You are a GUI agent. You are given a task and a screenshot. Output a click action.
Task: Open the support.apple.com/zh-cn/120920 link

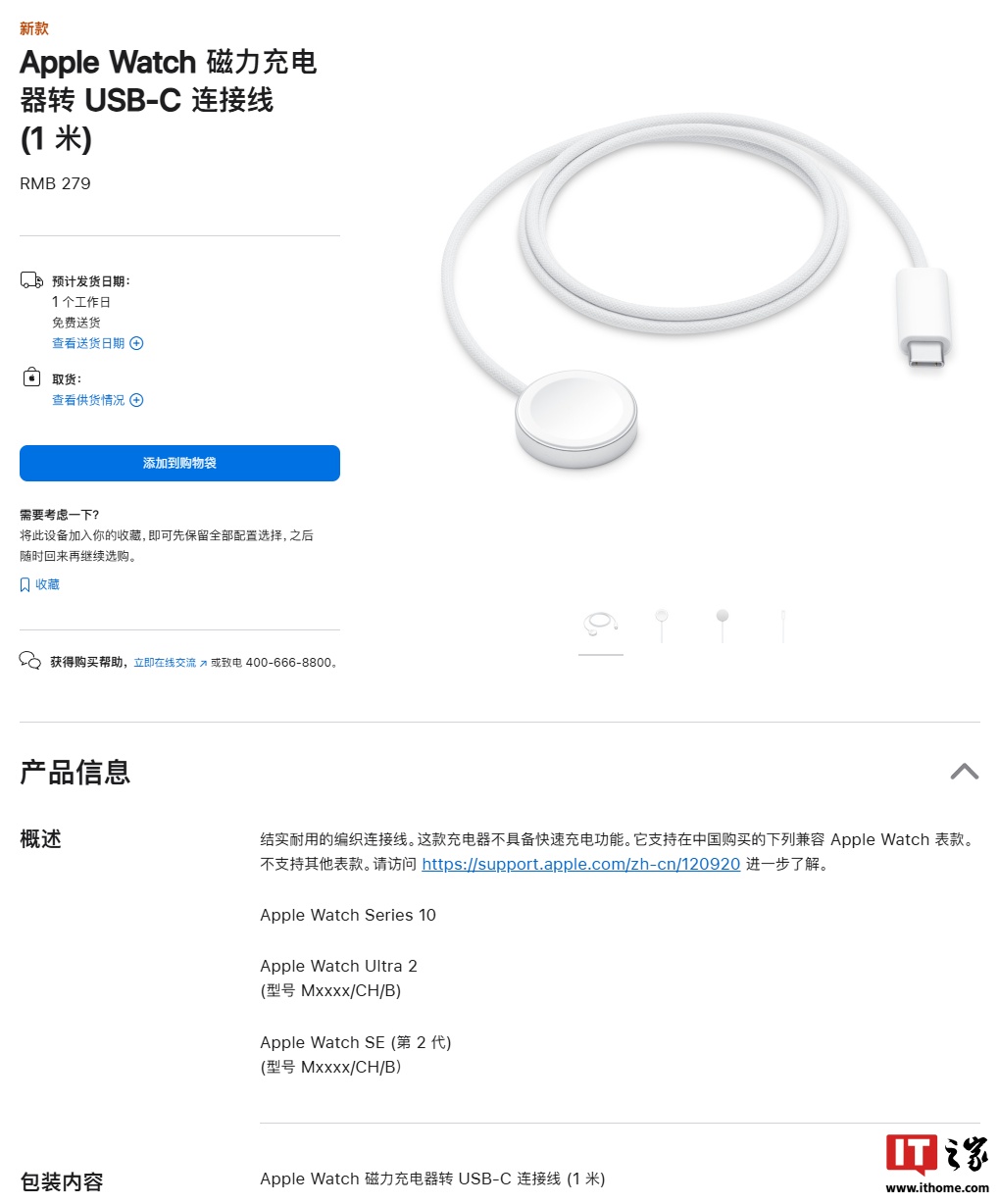(580, 864)
